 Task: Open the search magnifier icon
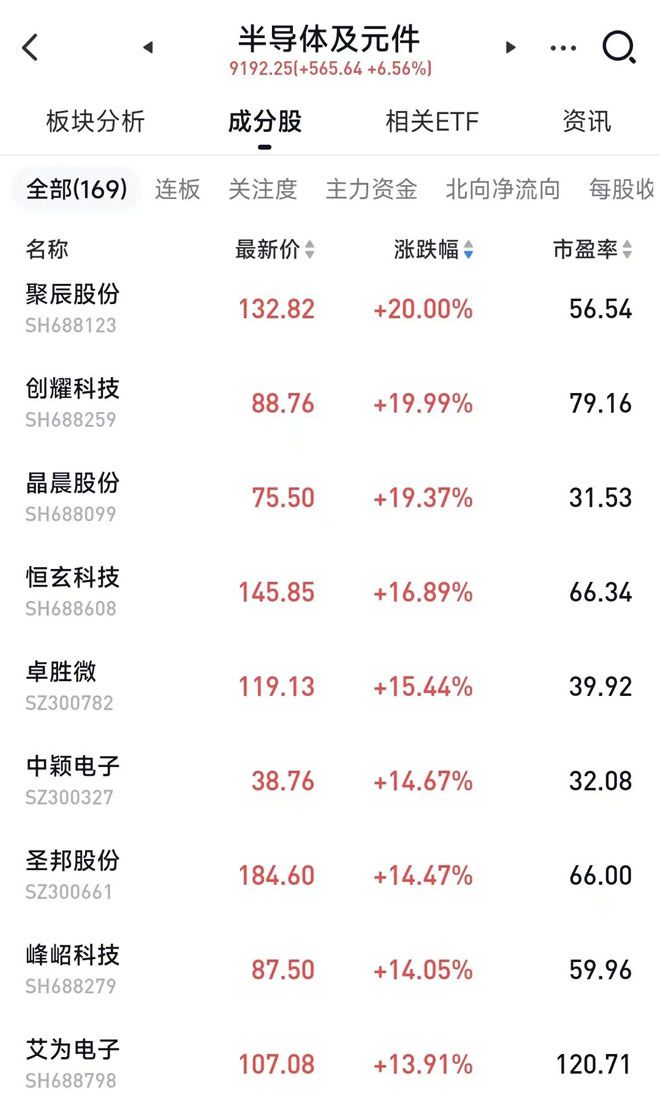[x=619, y=47]
